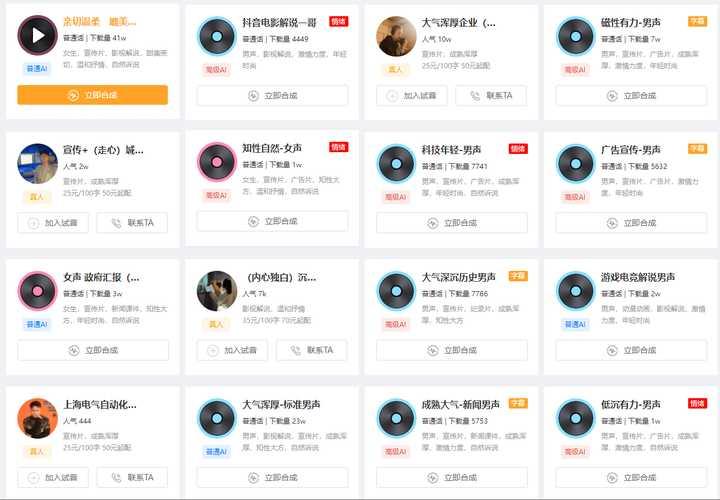
Task: Tap 立即合成 for 女声 政府汇报
Action: (92, 350)
